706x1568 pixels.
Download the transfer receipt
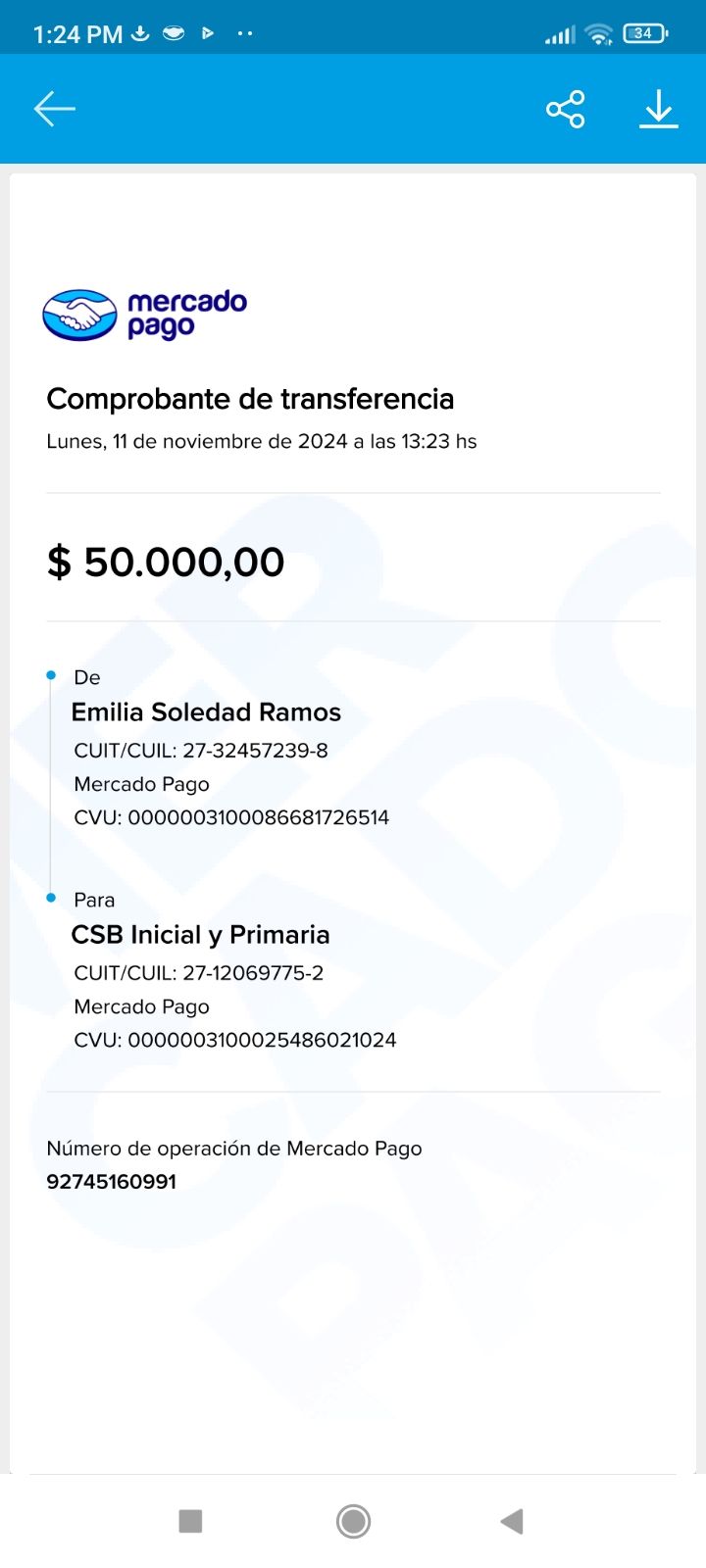coord(658,109)
